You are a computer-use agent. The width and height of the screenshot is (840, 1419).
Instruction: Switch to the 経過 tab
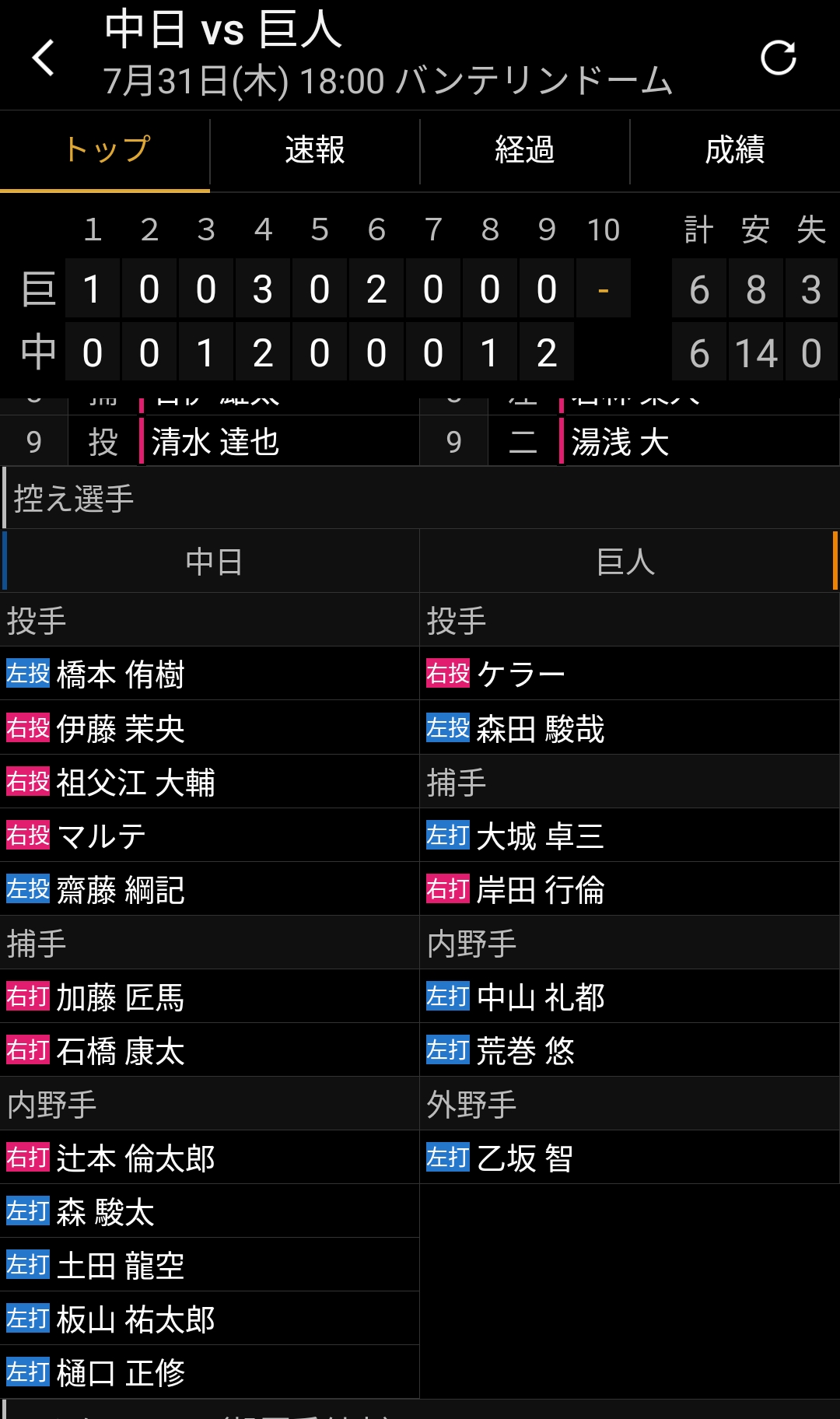525,150
